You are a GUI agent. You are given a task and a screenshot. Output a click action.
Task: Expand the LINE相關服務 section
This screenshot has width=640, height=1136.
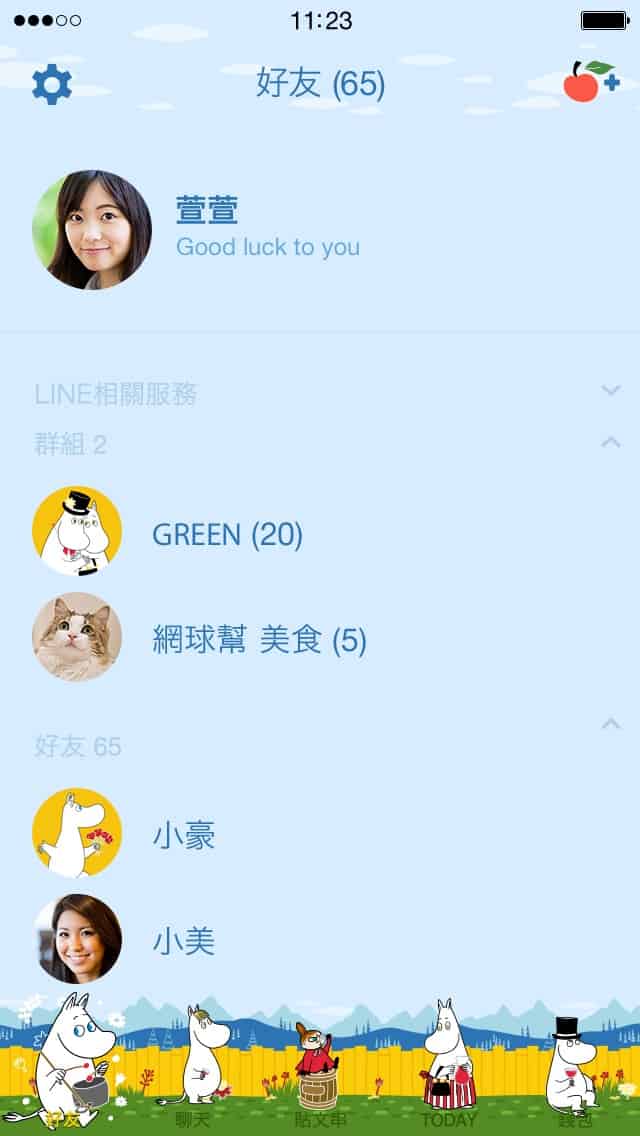pos(610,391)
